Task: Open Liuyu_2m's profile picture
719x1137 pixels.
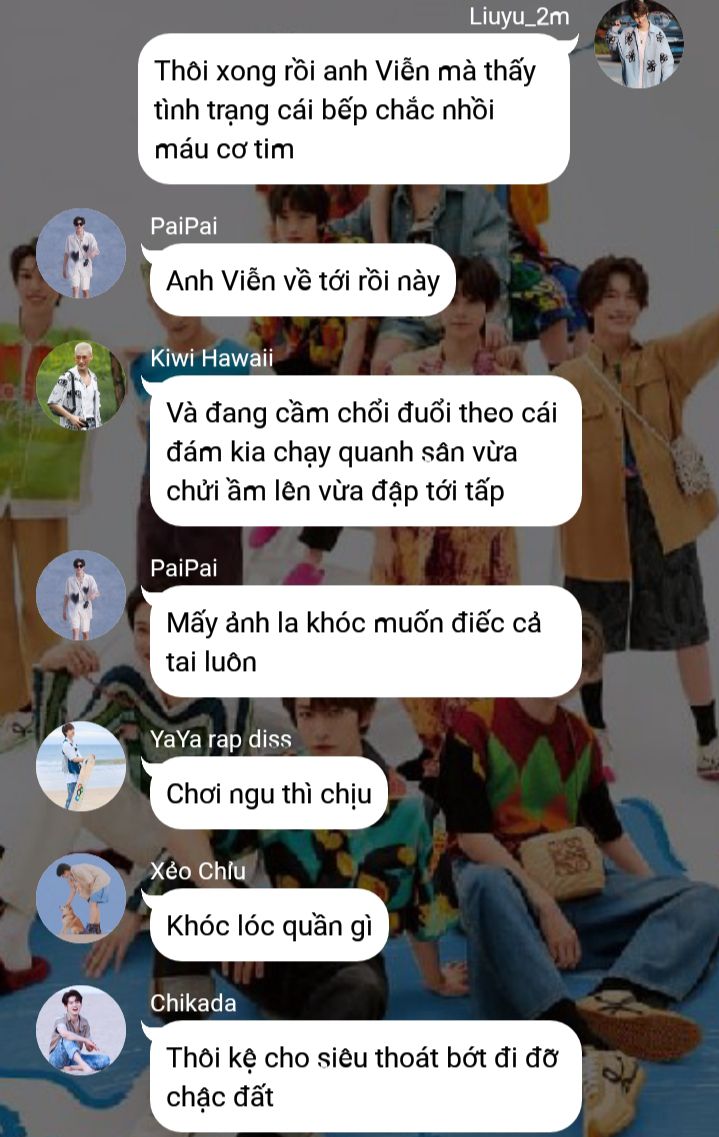Action: [639, 44]
